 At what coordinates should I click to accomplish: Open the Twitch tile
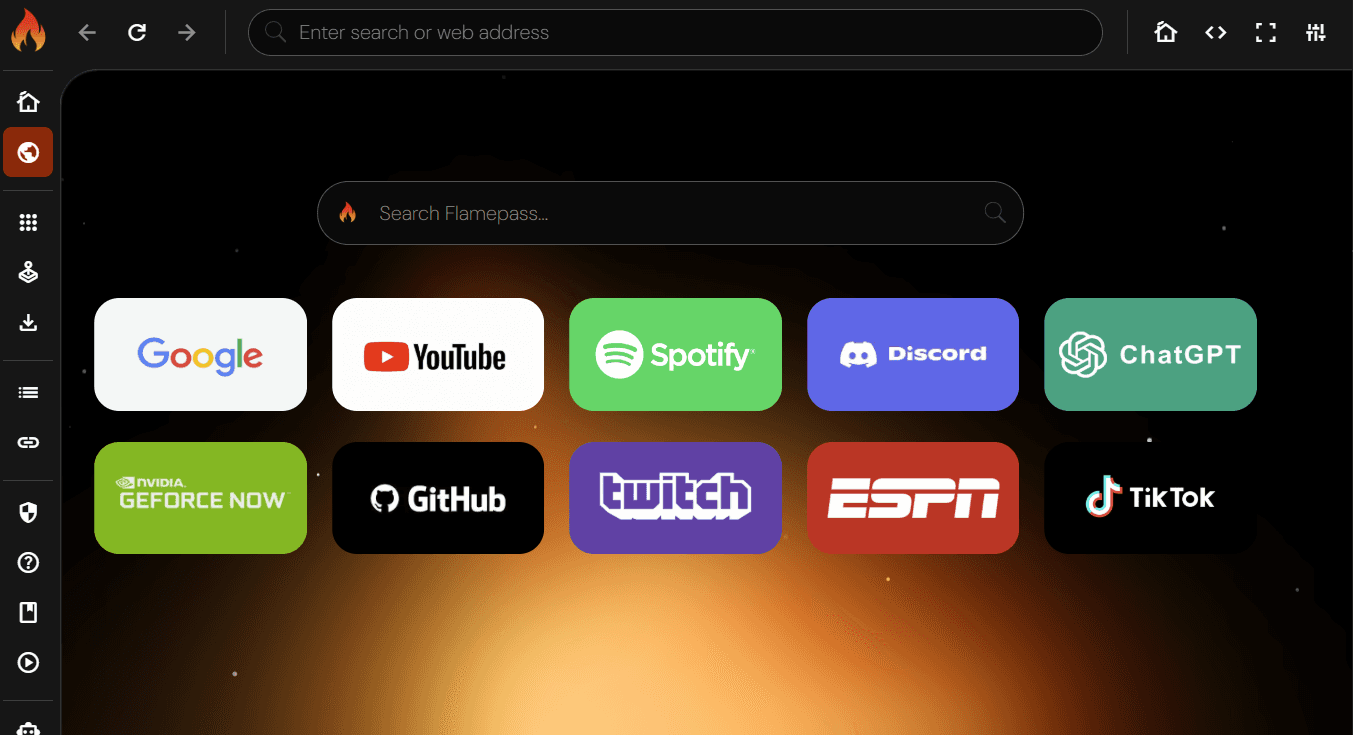point(675,498)
